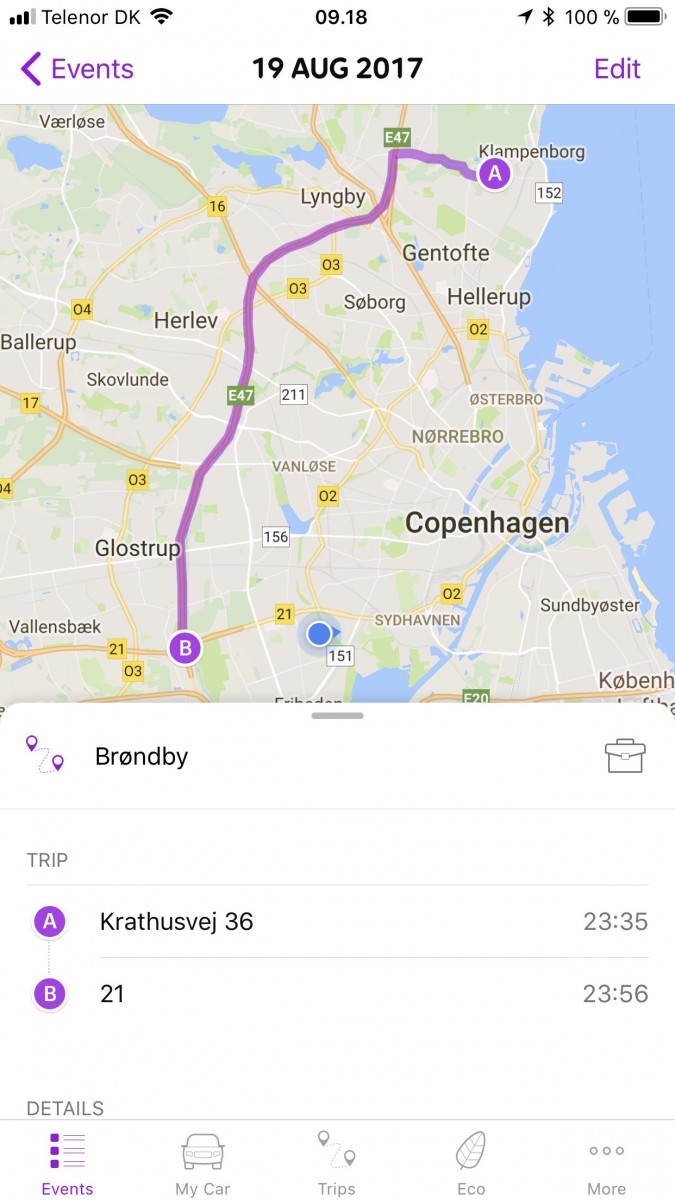The width and height of the screenshot is (675, 1200).
Task: Select the Events tab
Action: pyautogui.click(x=67, y=1163)
